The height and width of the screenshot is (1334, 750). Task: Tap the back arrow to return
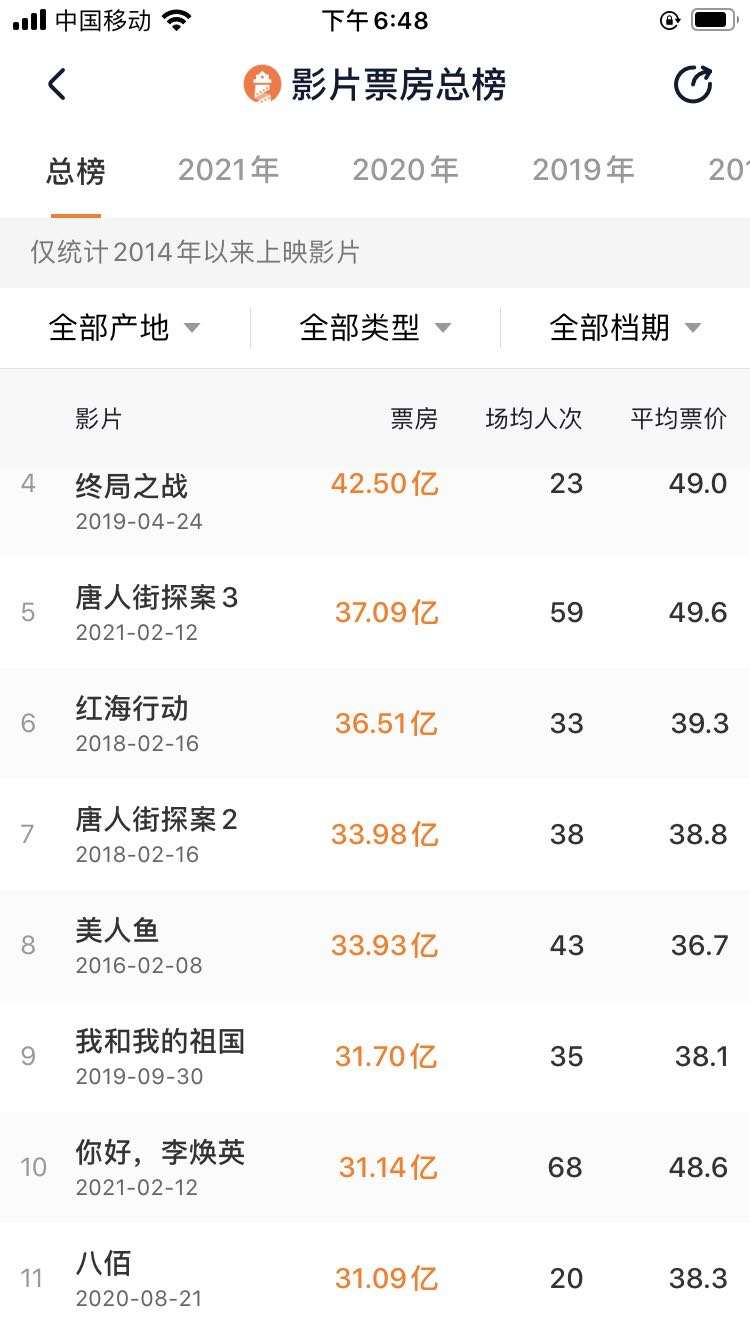click(57, 85)
